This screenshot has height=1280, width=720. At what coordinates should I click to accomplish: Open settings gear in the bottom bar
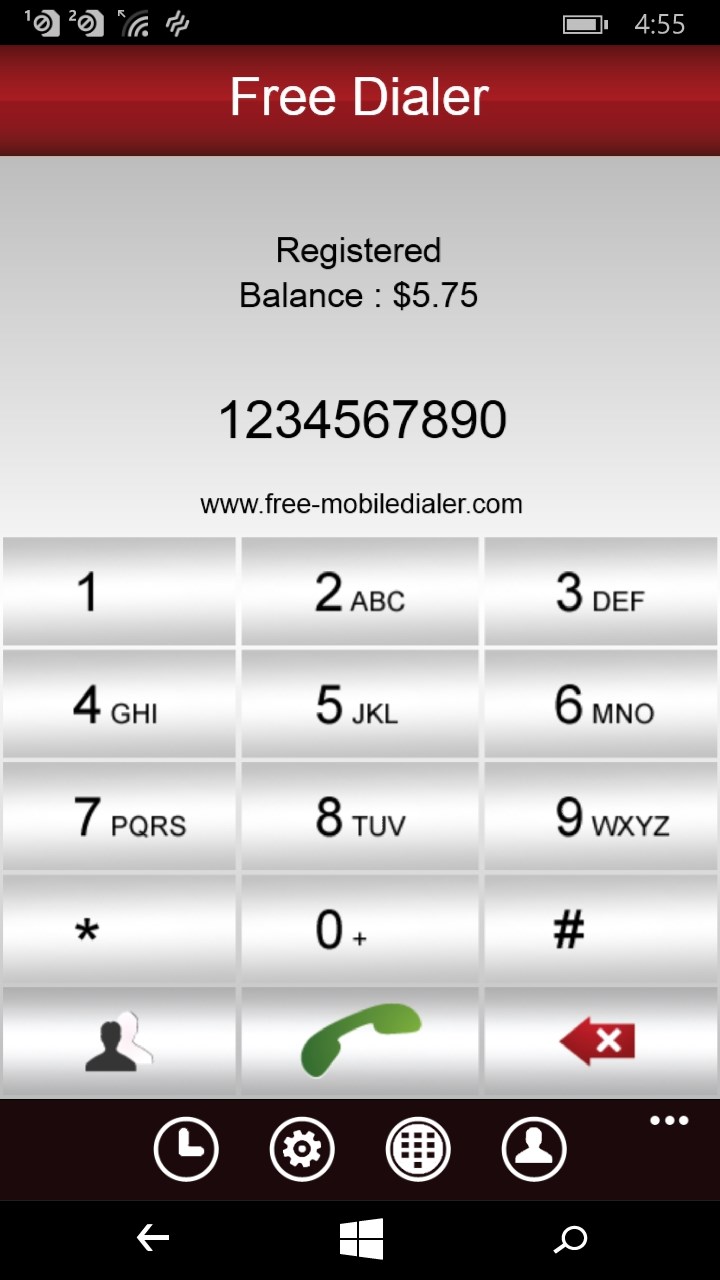[x=302, y=1149]
